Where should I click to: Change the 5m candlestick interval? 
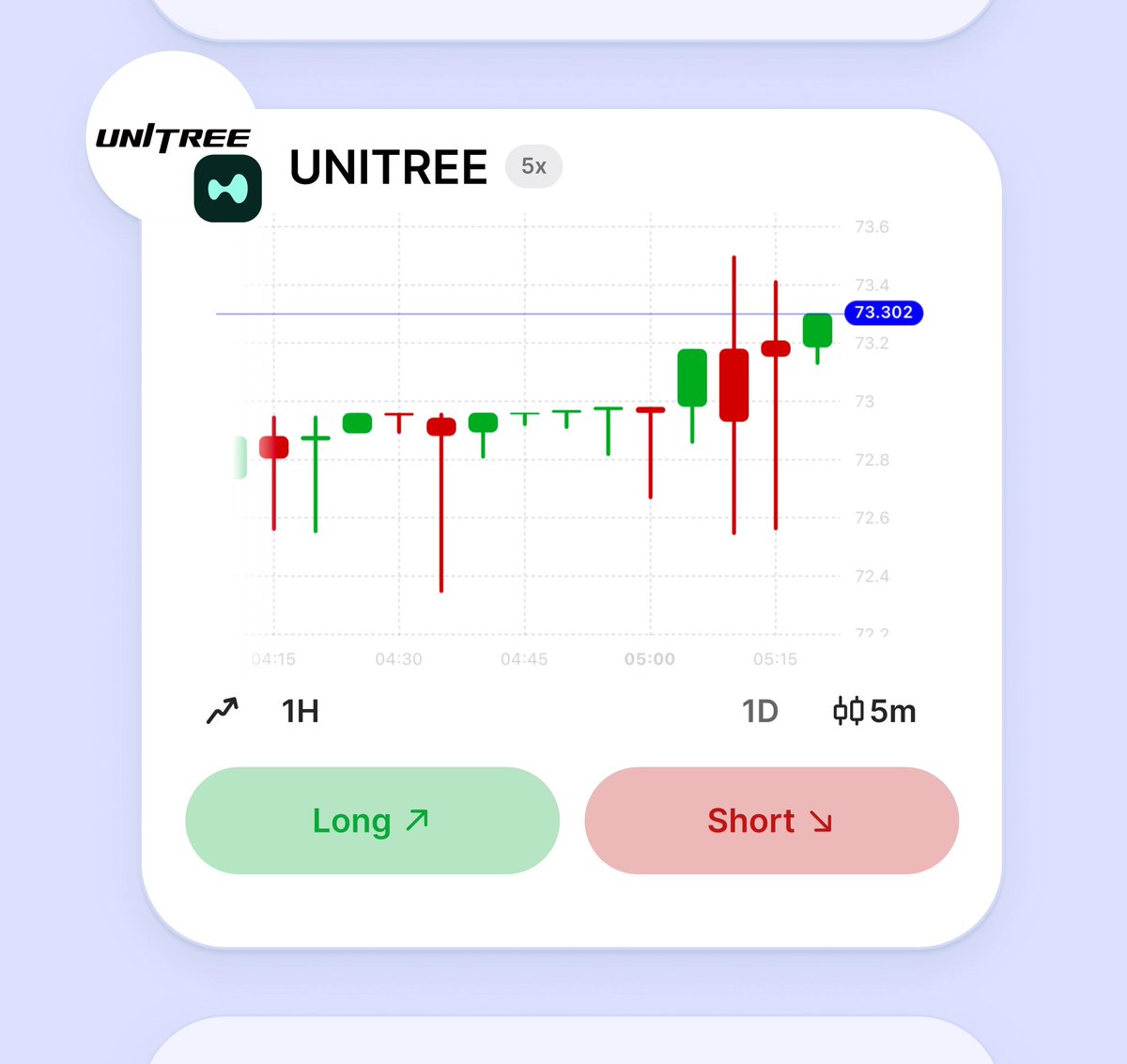[x=874, y=712]
